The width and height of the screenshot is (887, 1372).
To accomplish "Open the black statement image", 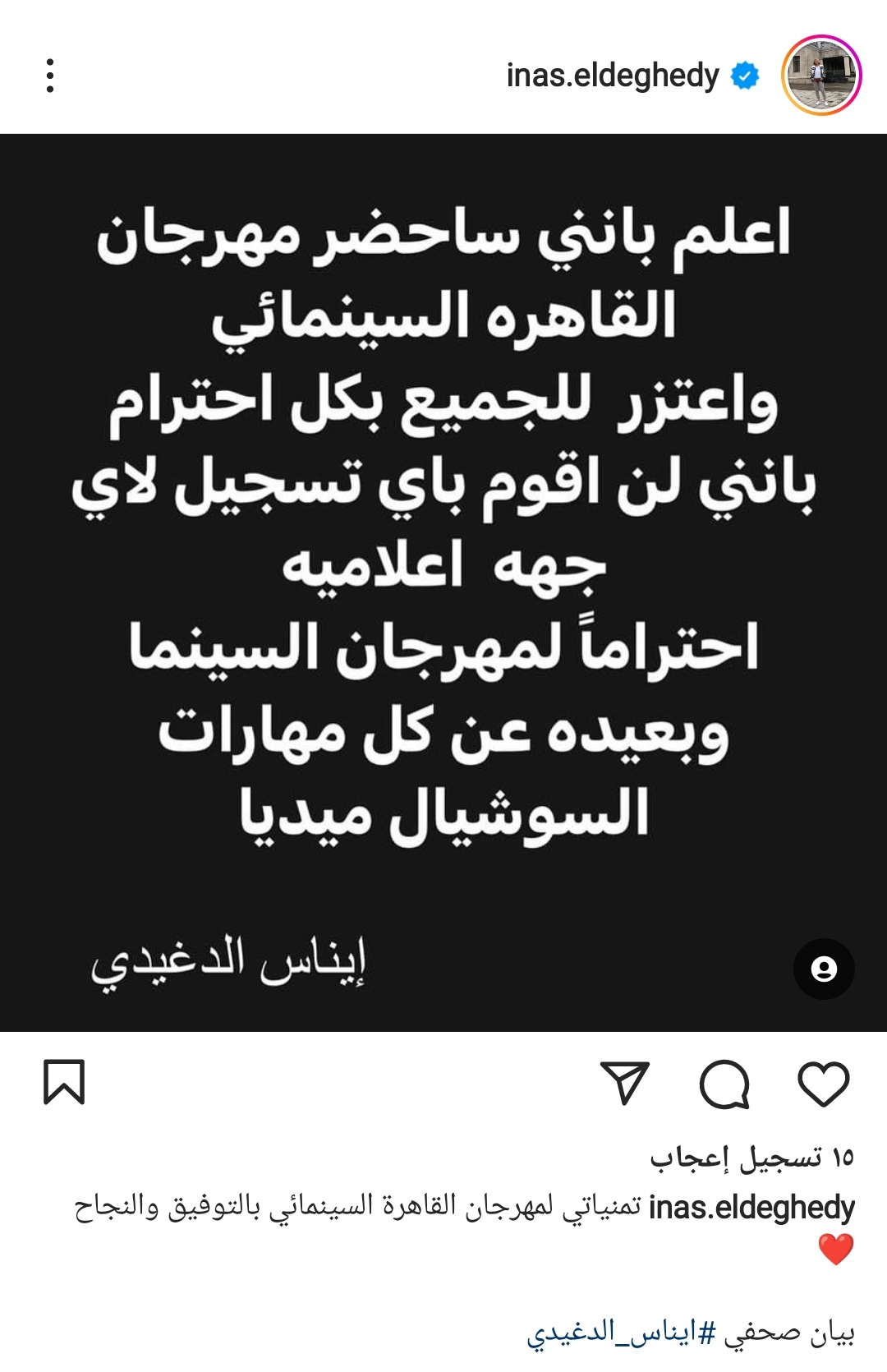I will (x=443, y=575).
